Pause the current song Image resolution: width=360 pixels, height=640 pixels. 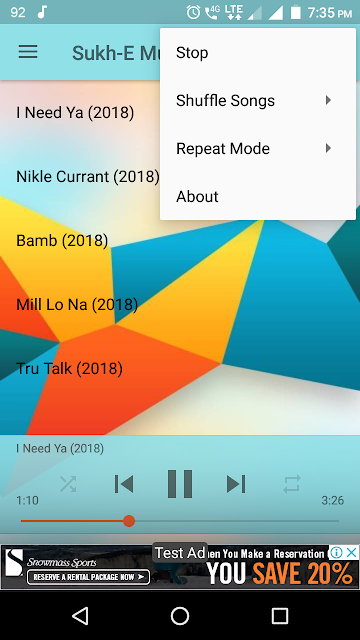pyautogui.click(x=180, y=484)
